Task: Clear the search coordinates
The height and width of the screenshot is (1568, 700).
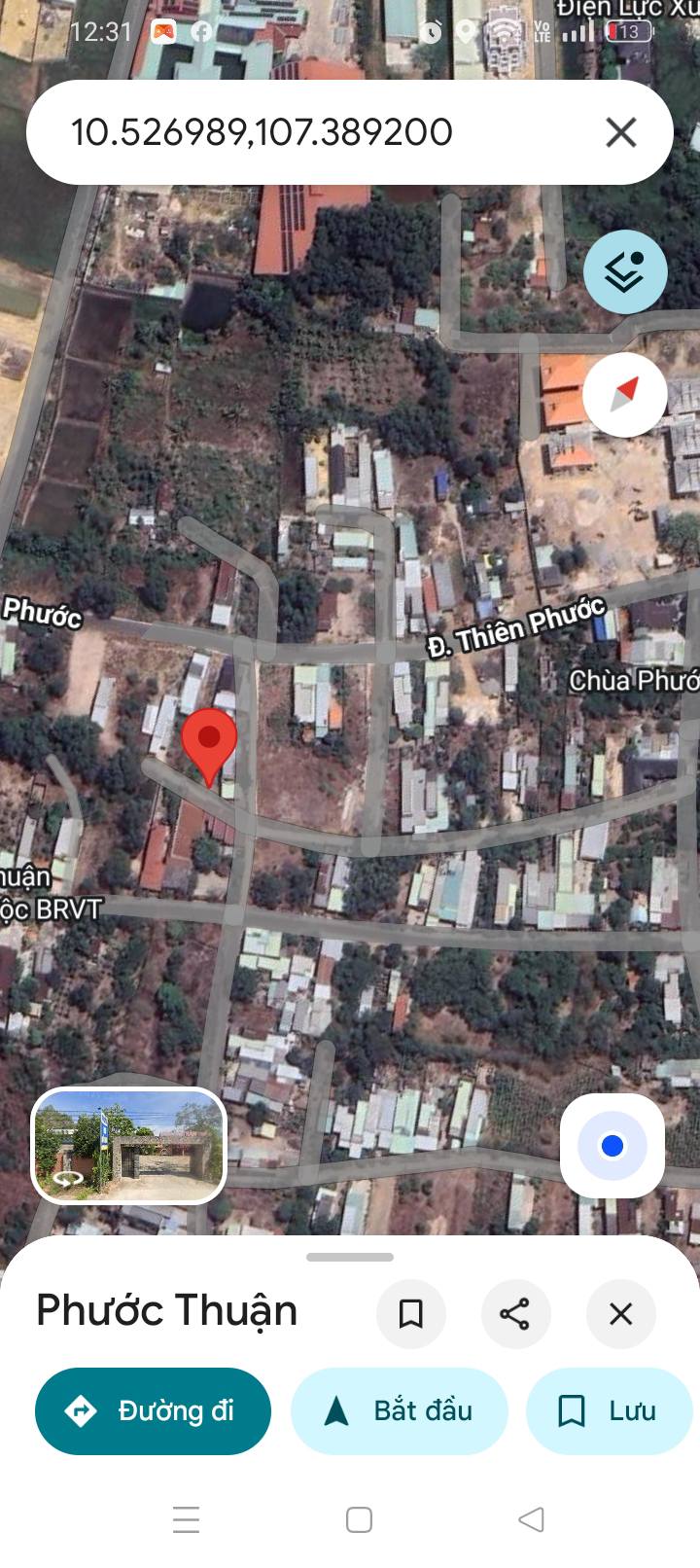Action: tap(620, 132)
